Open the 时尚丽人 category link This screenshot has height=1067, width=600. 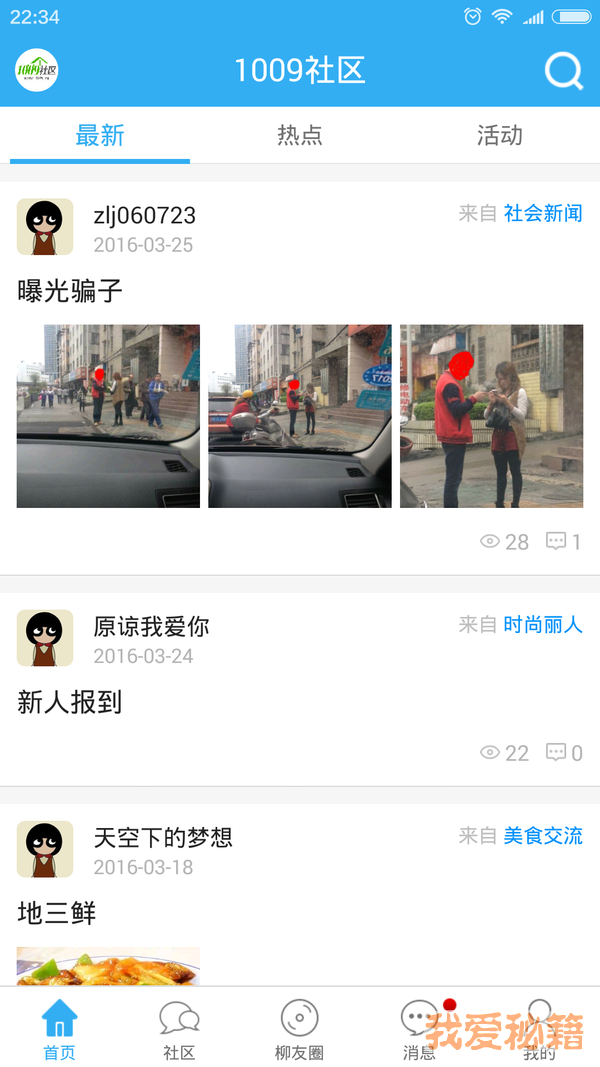(542, 625)
